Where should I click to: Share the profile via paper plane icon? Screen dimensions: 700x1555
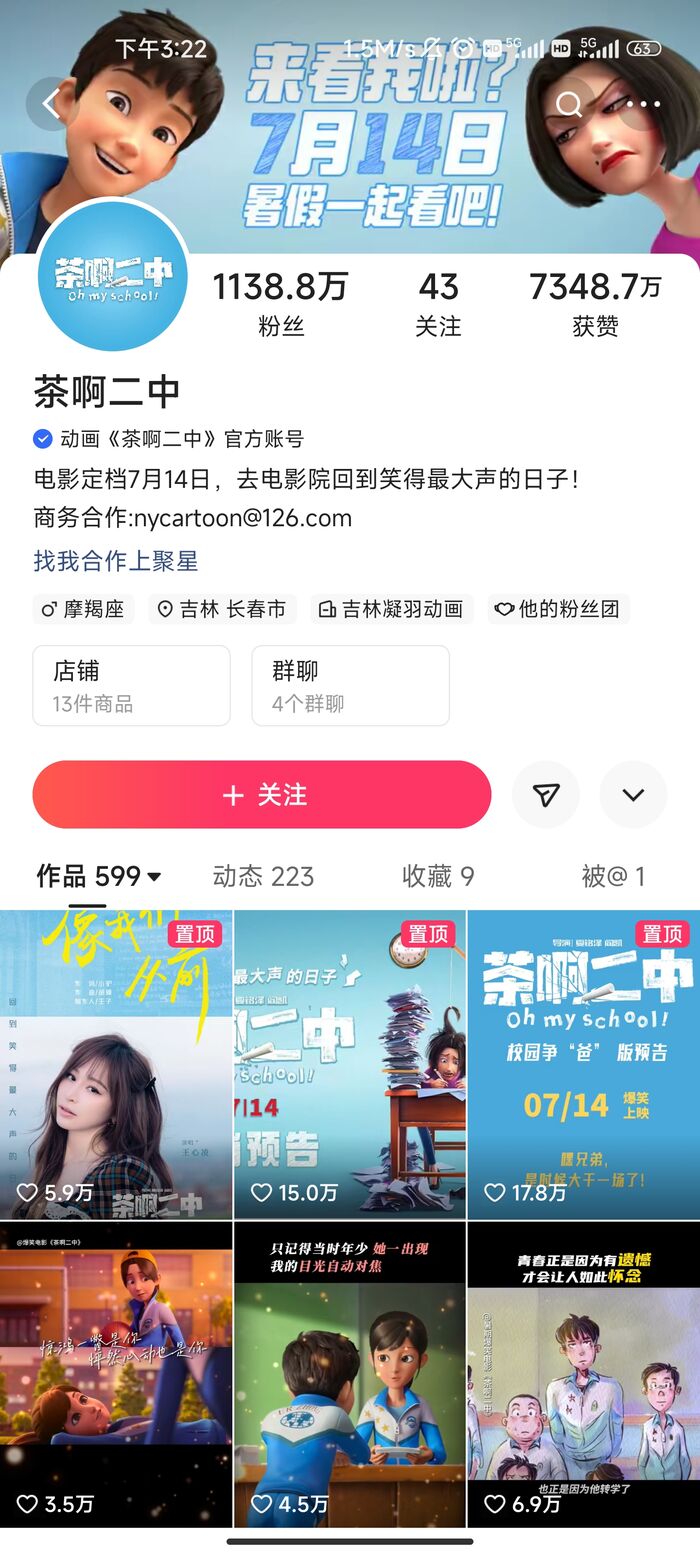click(x=545, y=795)
